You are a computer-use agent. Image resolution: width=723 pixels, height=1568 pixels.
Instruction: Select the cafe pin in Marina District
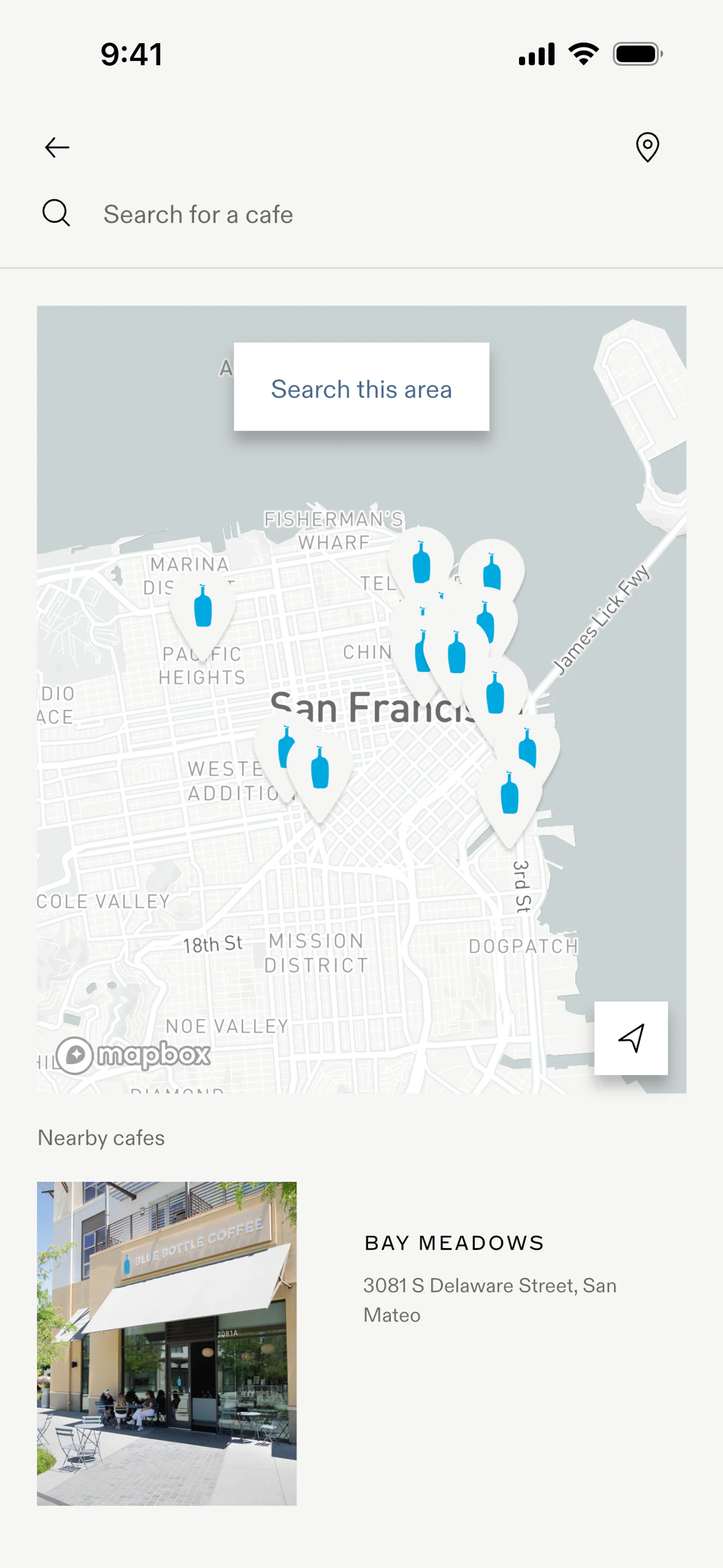click(x=203, y=611)
